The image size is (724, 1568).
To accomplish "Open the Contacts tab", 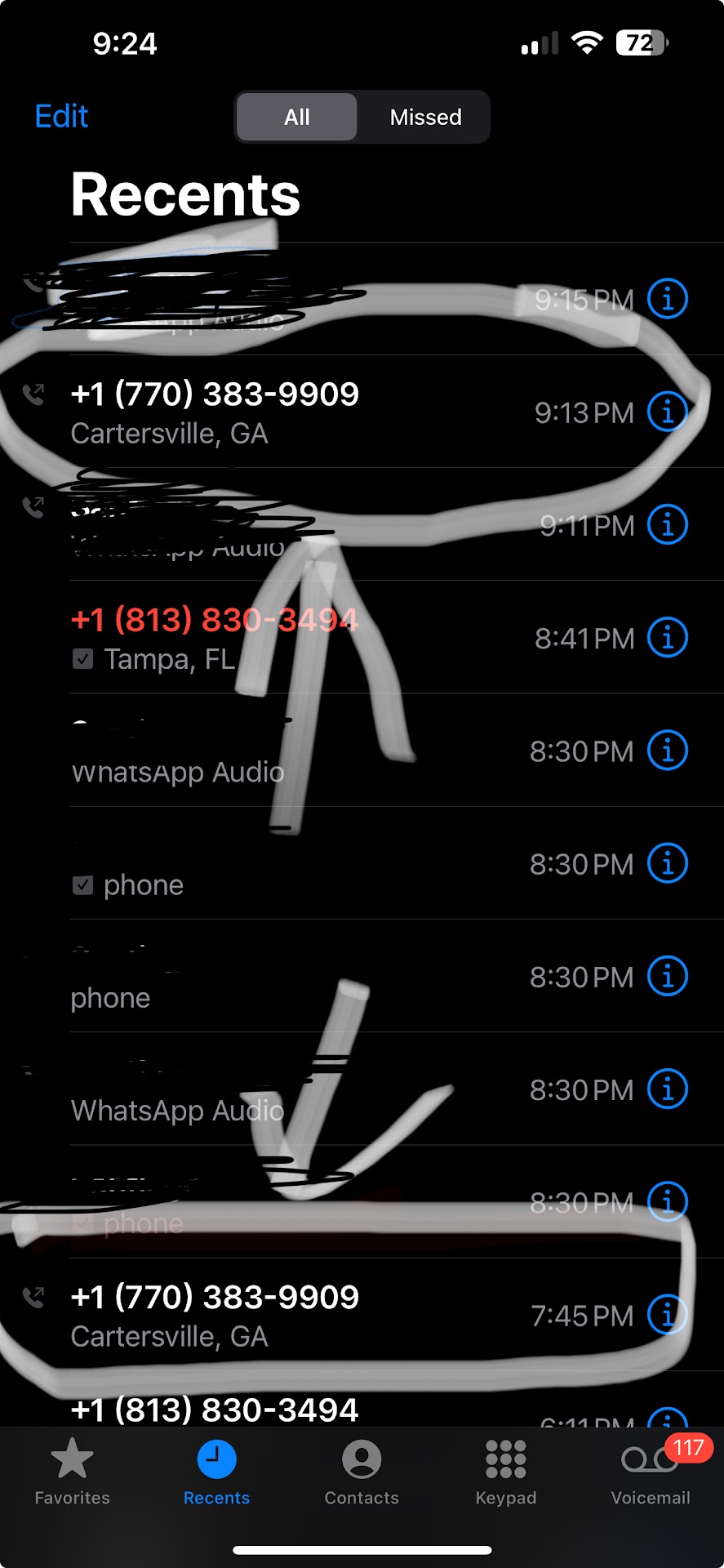I will (362, 1472).
